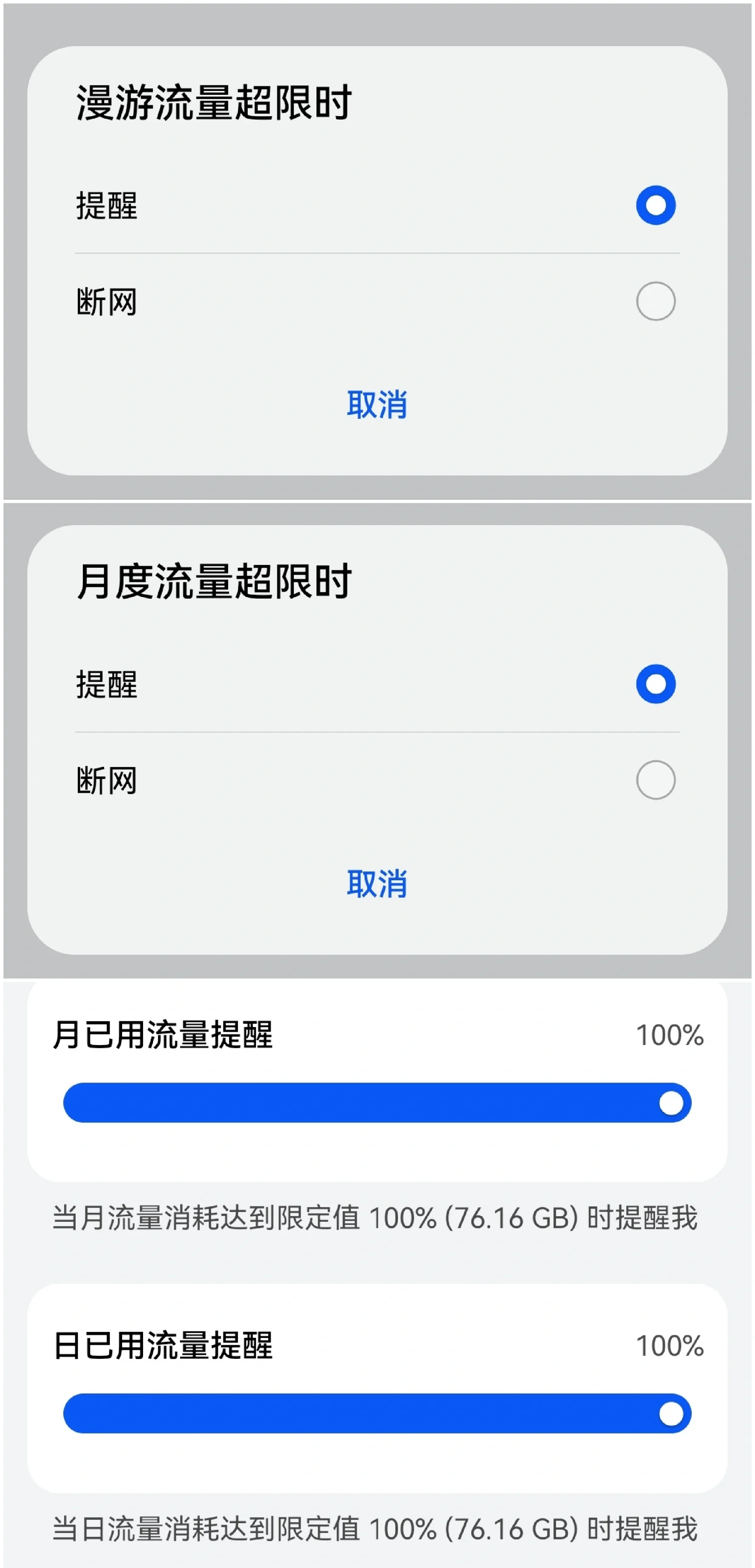Select 提醒 in the 漫游流量超限时 dialog

point(655,205)
